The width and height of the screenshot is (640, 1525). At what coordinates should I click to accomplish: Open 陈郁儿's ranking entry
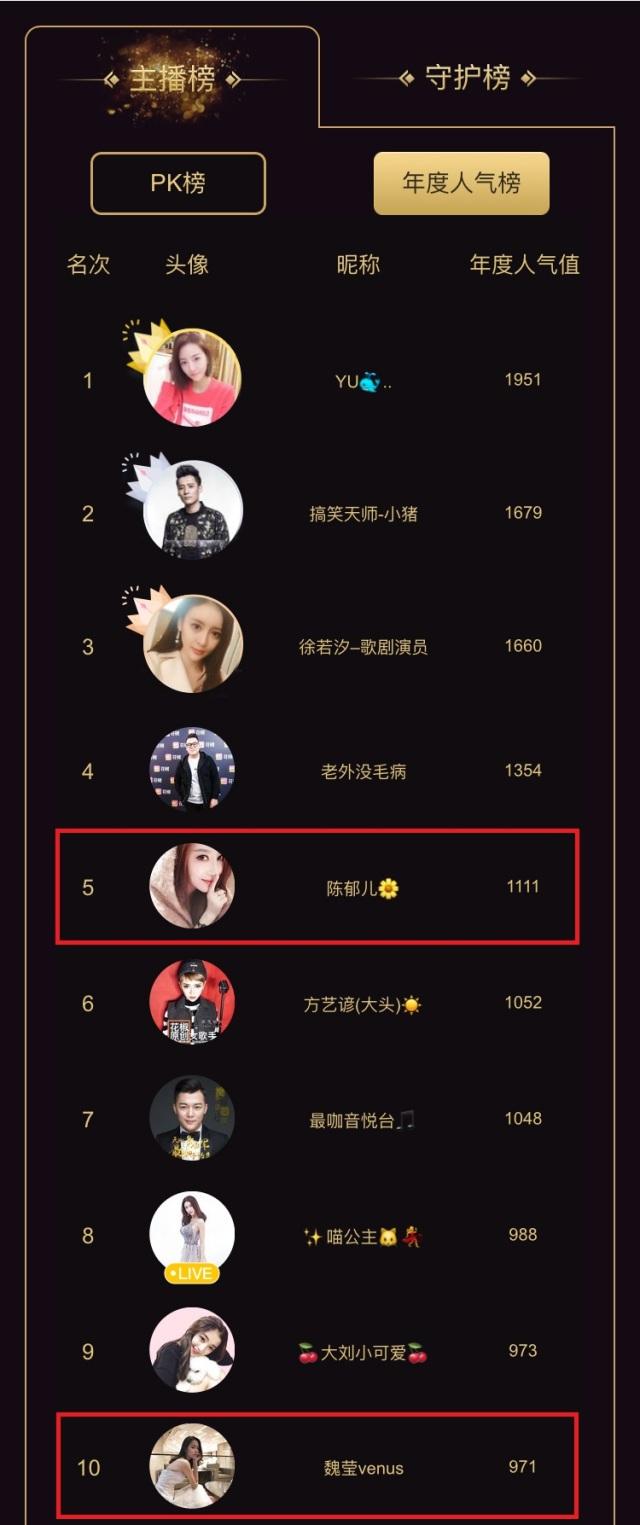[x=361, y=887]
